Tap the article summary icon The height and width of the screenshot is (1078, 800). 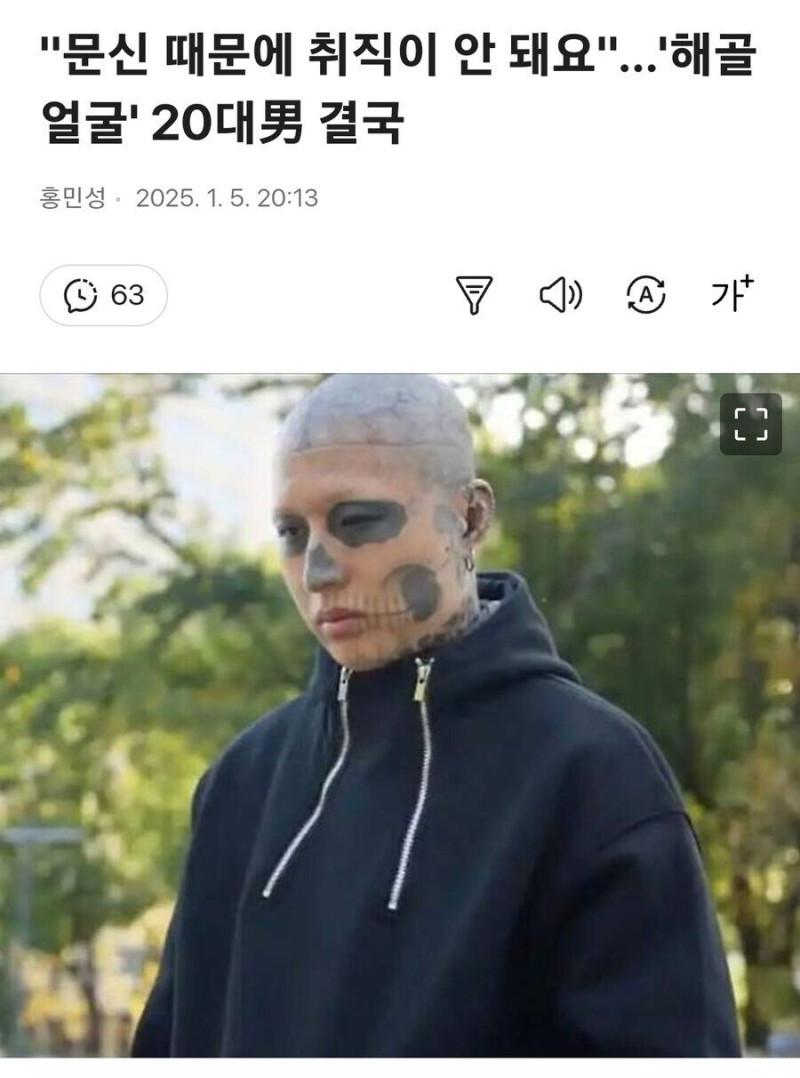[474, 295]
